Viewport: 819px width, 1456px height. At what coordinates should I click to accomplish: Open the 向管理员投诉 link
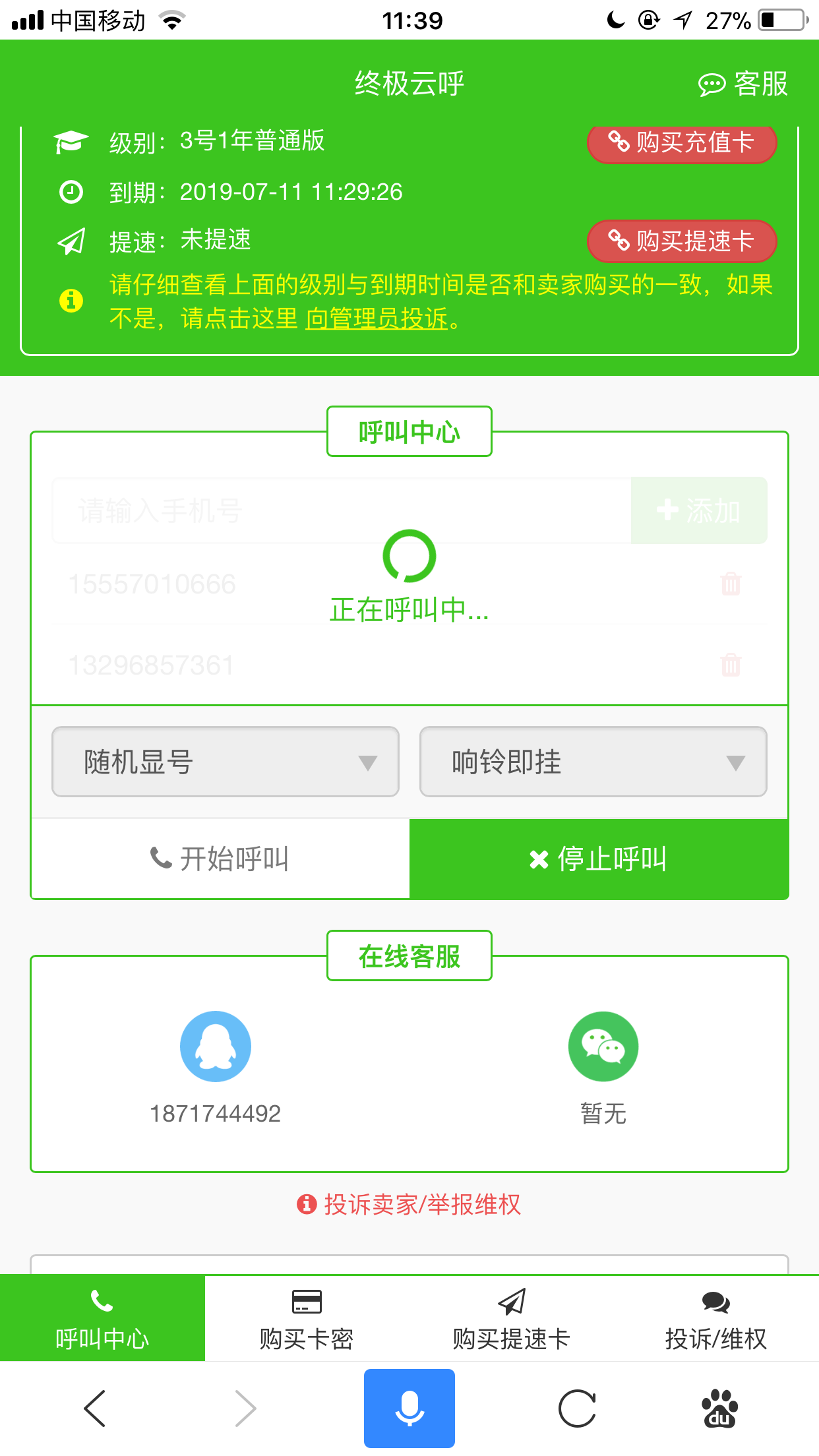tap(377, 319)
